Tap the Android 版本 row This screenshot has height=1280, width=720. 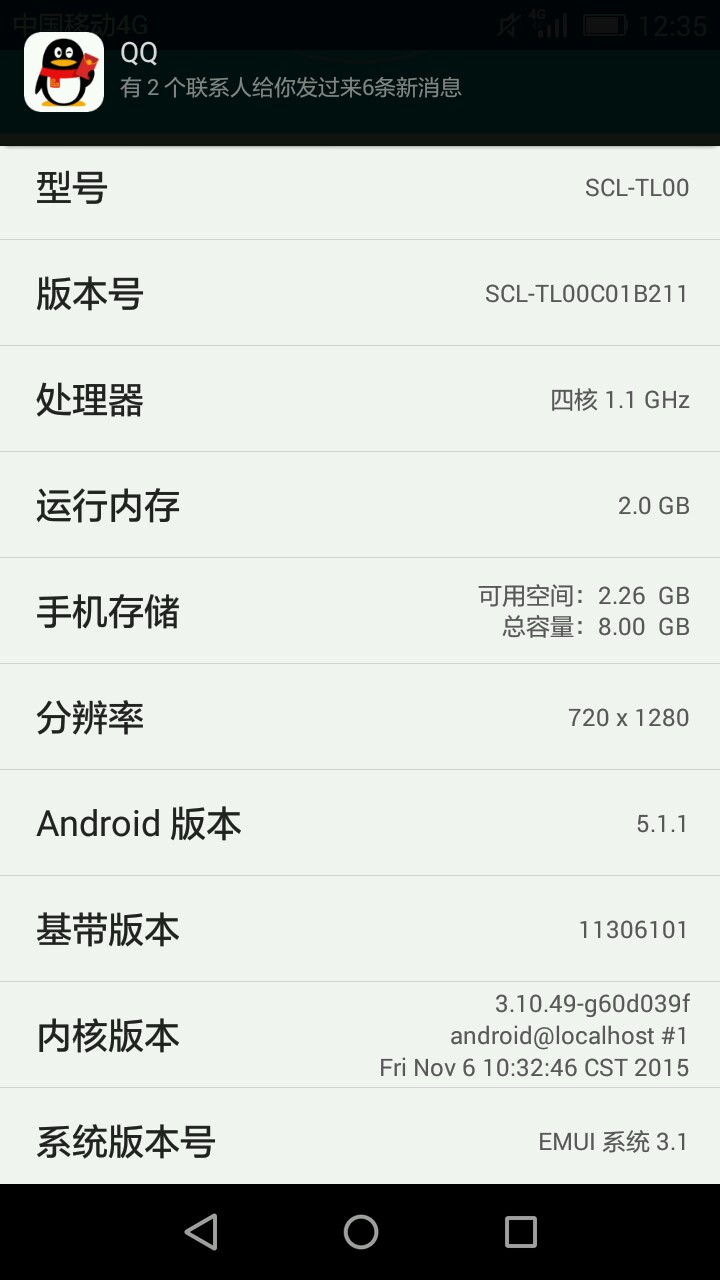click(x=360, y=823)
